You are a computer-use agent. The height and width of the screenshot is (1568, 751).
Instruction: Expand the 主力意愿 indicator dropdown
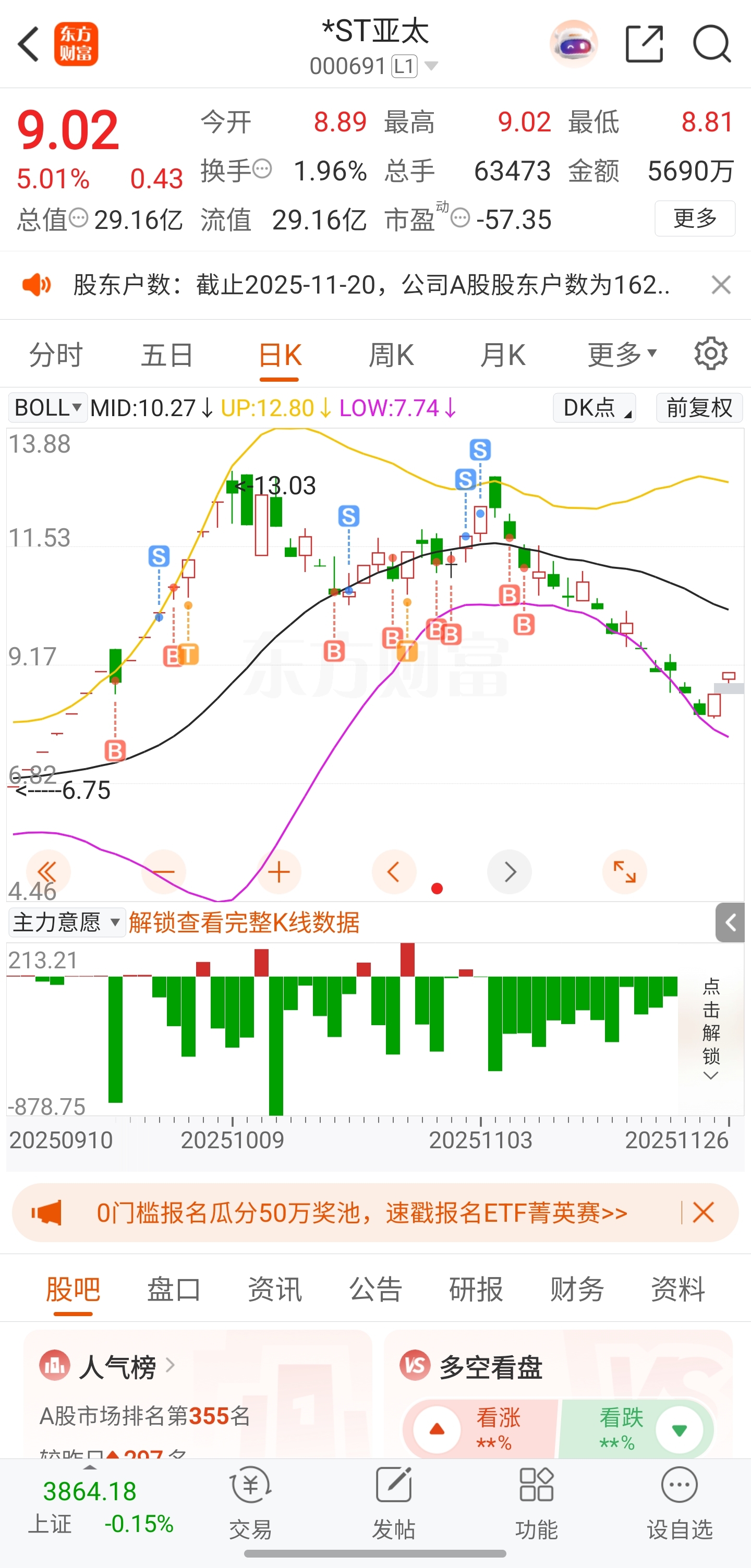(x=67, y=923)
